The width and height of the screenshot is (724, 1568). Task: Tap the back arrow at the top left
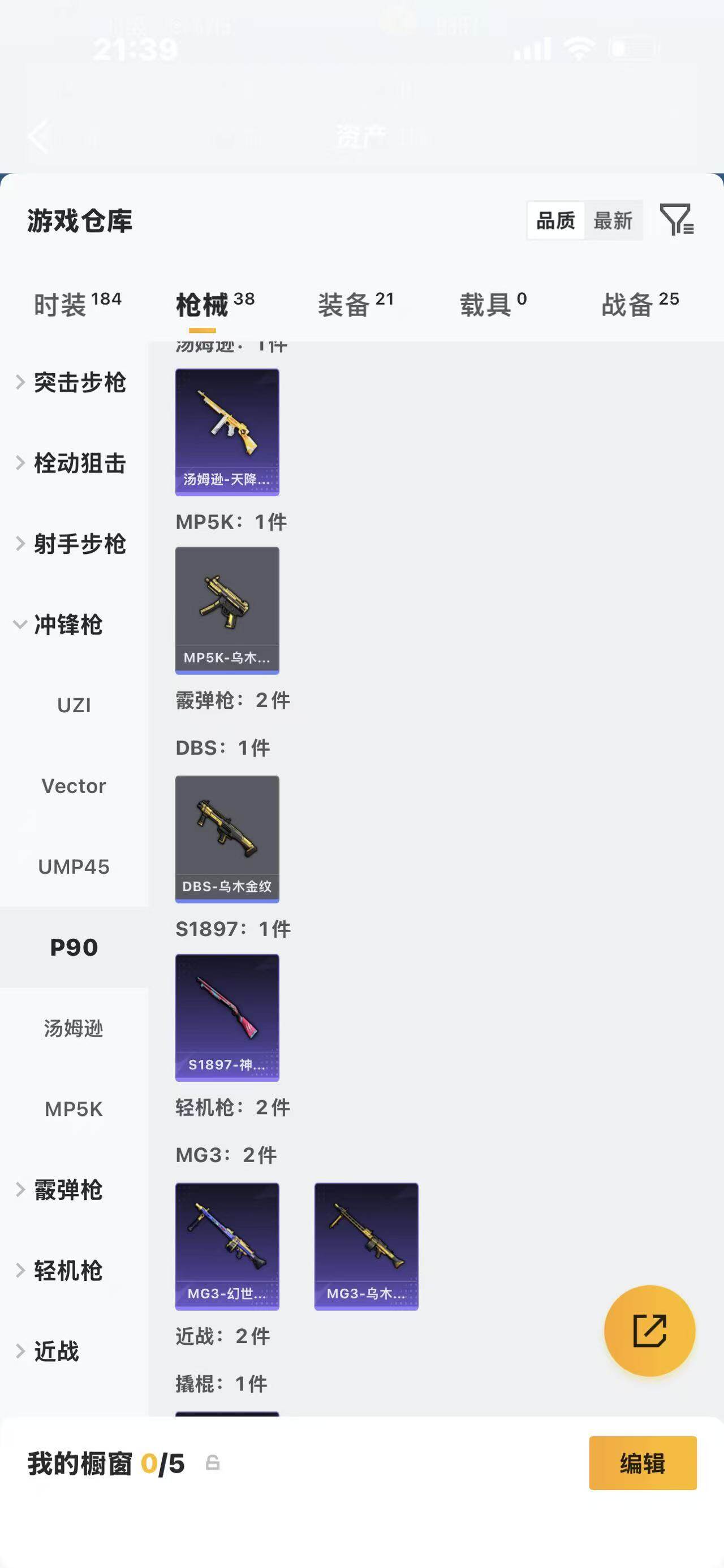click(38, 137)
